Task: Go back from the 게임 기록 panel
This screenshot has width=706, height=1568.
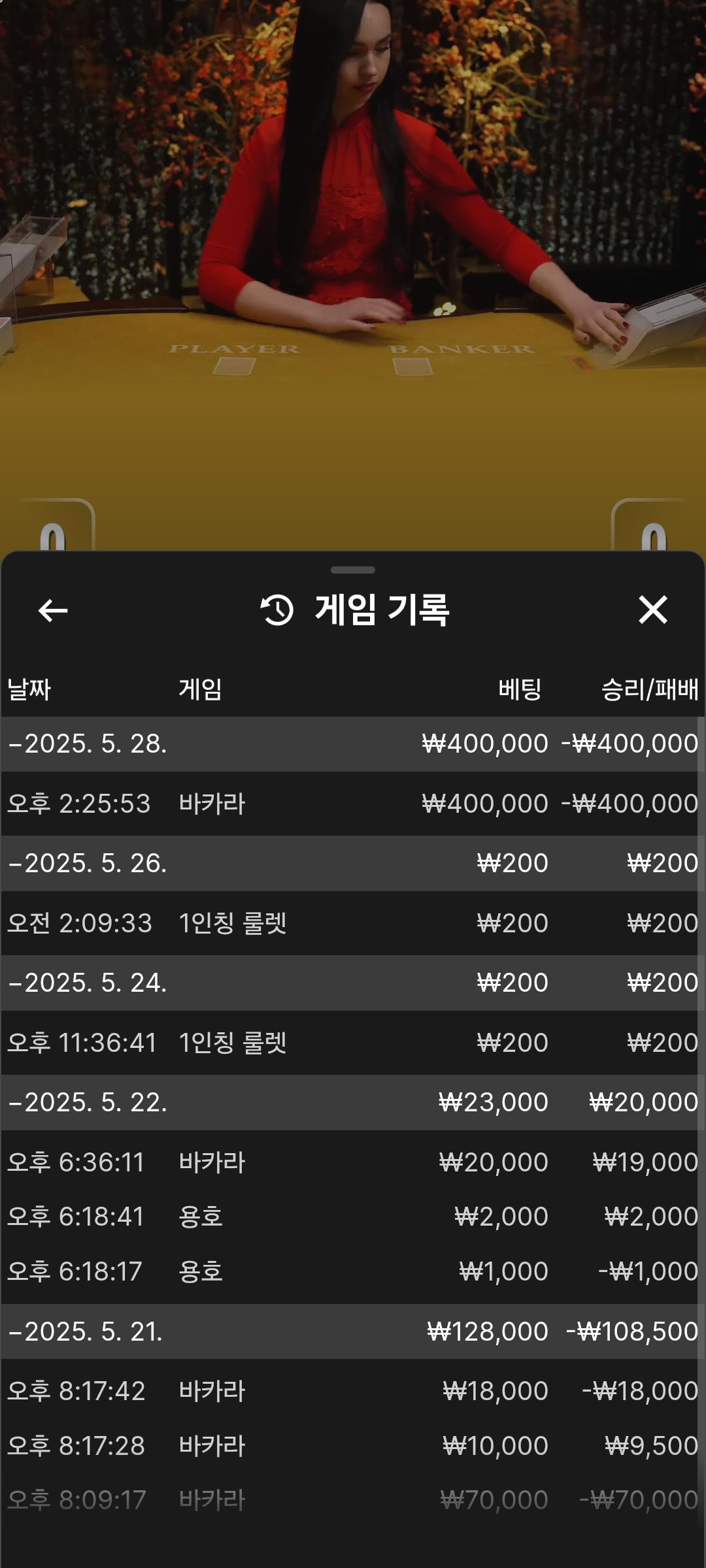Action: click(x=53, y=611)
